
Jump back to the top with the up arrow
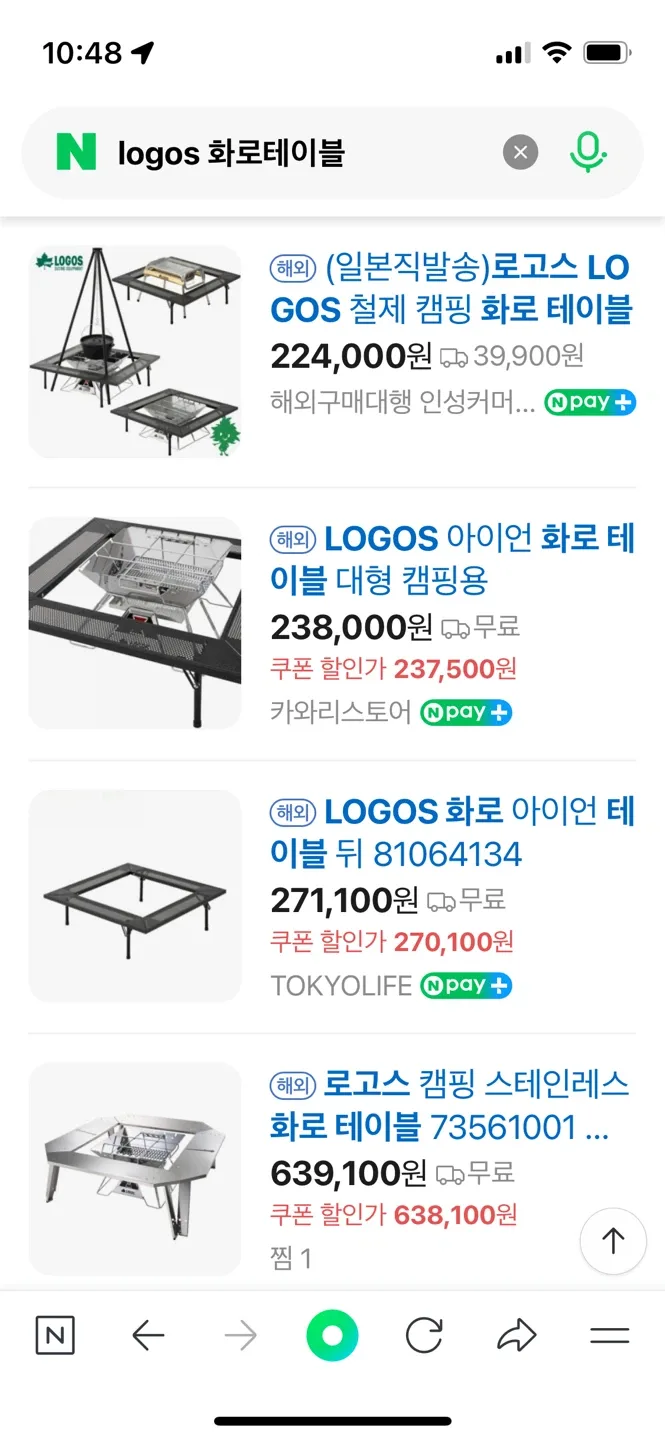[x=613, y=1242]
